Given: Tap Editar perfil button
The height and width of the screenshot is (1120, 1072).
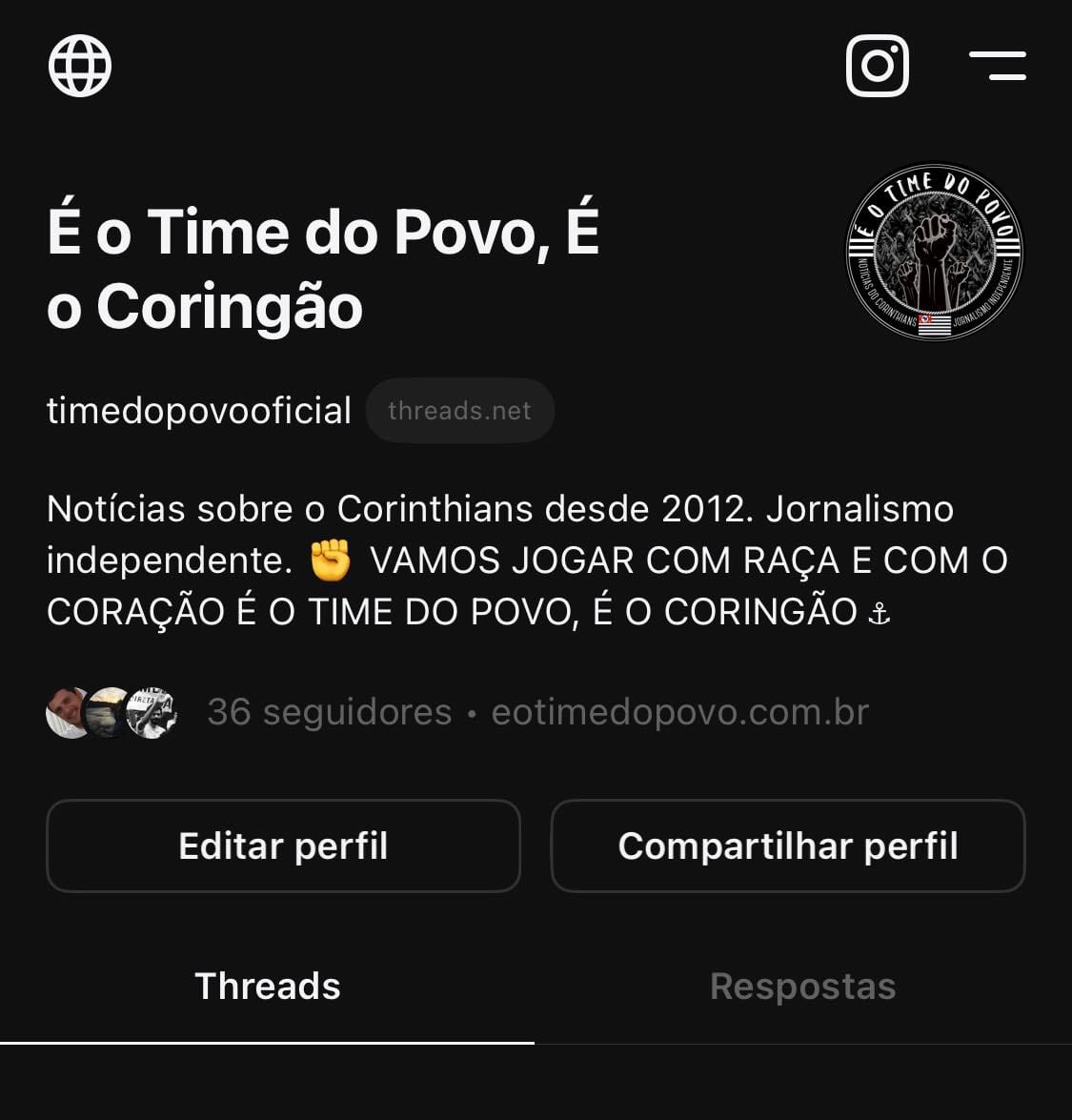Looking at the screenshot, I should pos(284,845).
